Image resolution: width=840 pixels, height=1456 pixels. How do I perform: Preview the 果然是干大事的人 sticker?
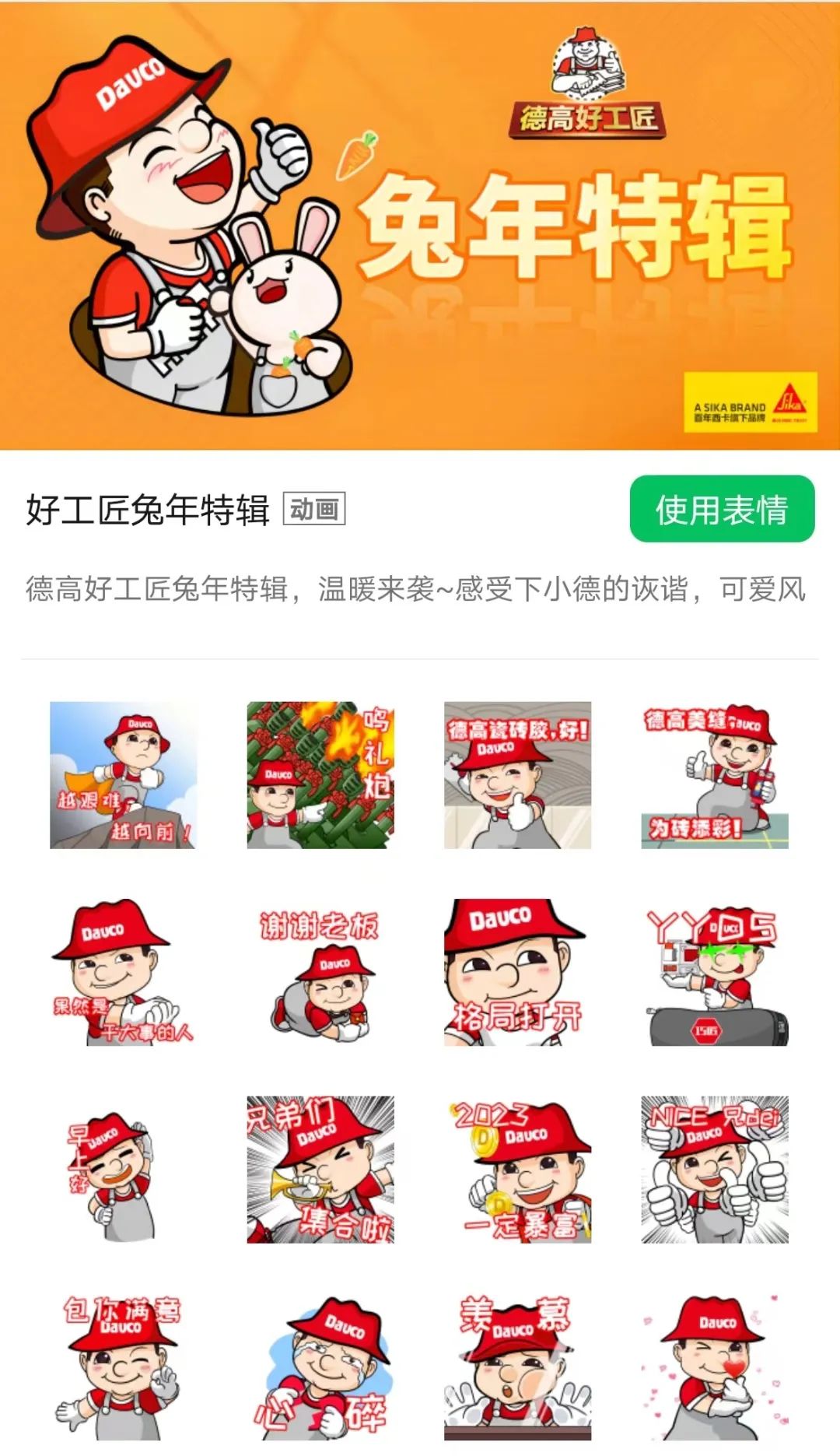123,972
